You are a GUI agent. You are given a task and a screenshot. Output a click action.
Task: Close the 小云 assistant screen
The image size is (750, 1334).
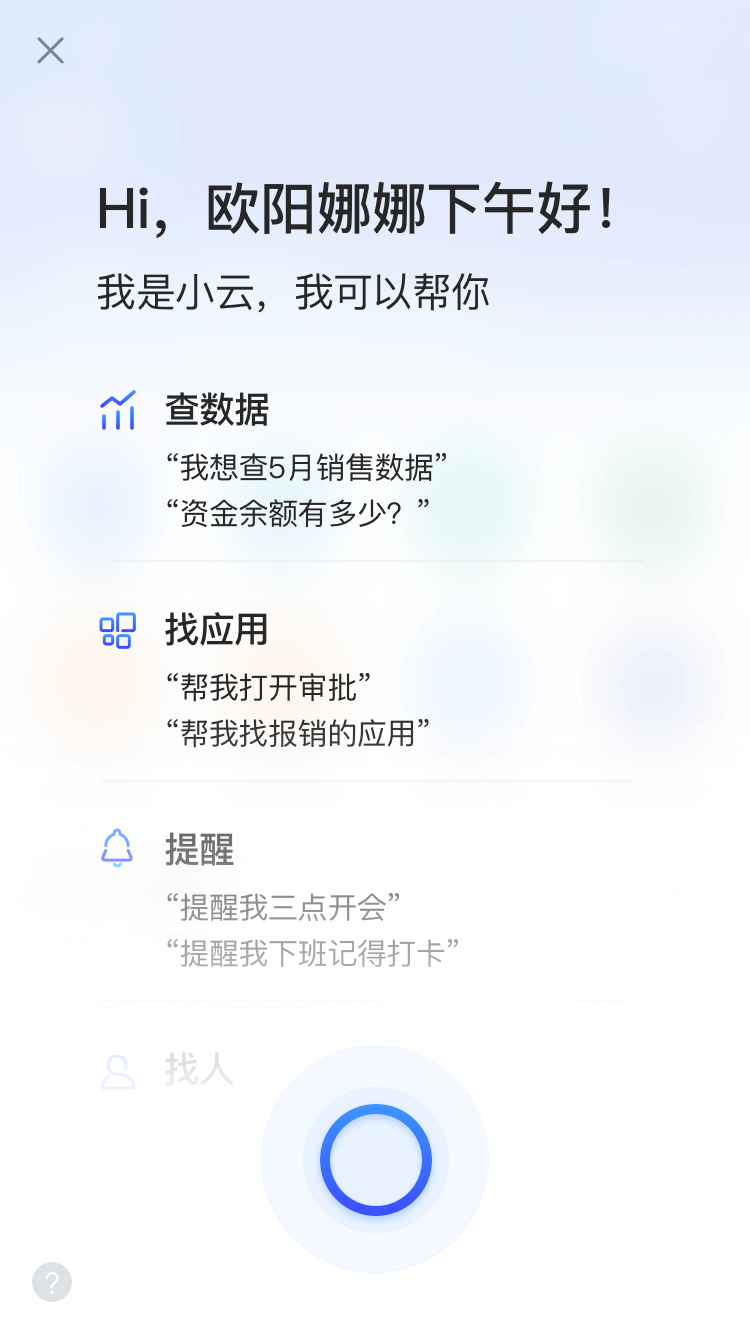click(50, 51)
